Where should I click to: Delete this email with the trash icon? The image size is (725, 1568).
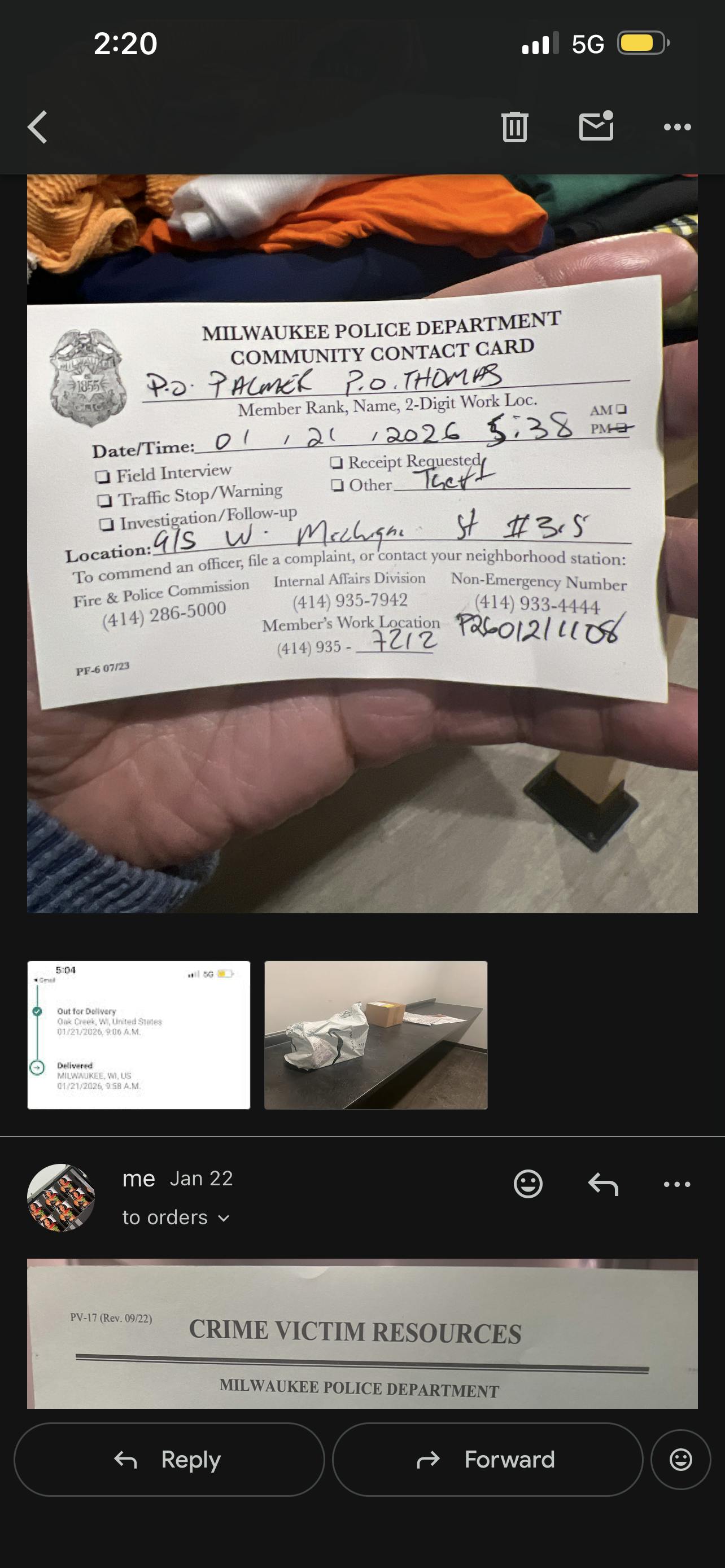click(x=514, y=127)
